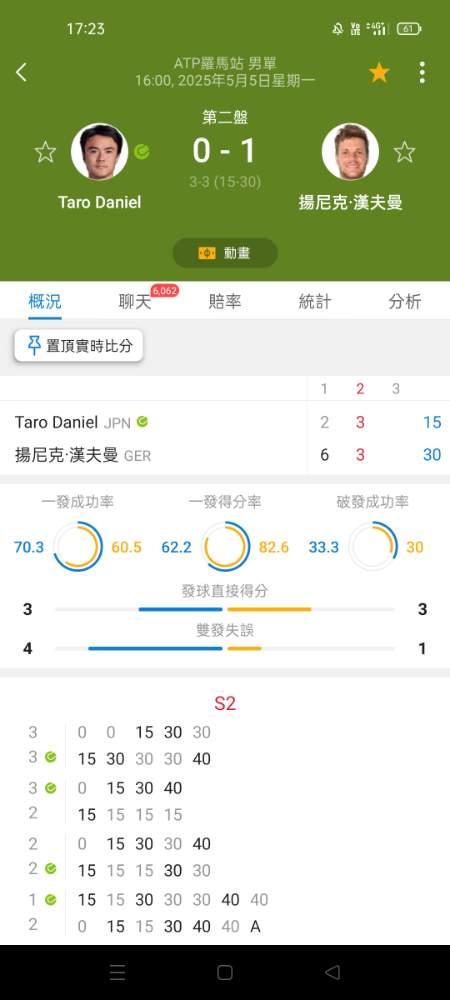Switch to the 聊天 tab

point(135,302)
